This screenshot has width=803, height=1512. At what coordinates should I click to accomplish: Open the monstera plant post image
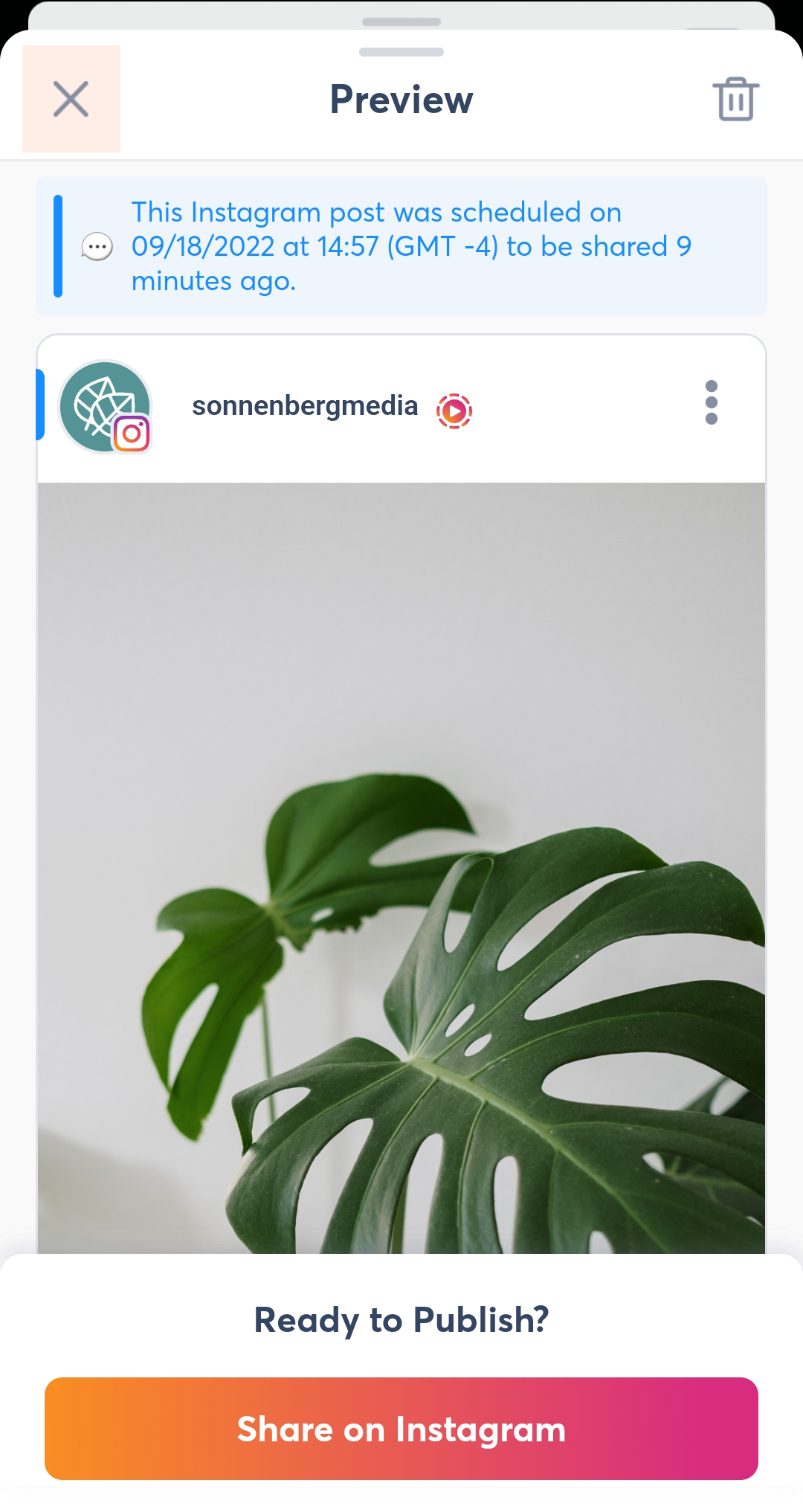401,868
